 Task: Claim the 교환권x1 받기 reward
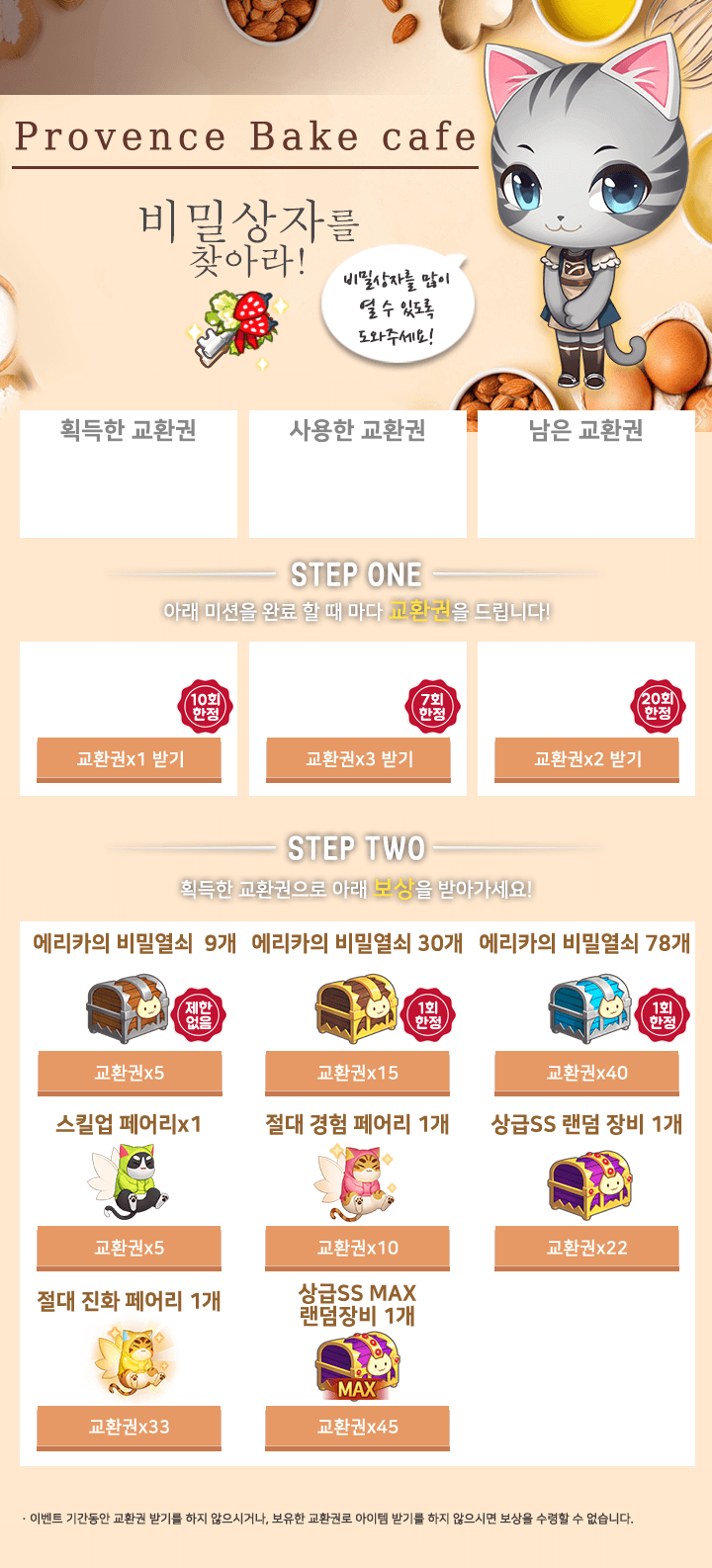130,759
